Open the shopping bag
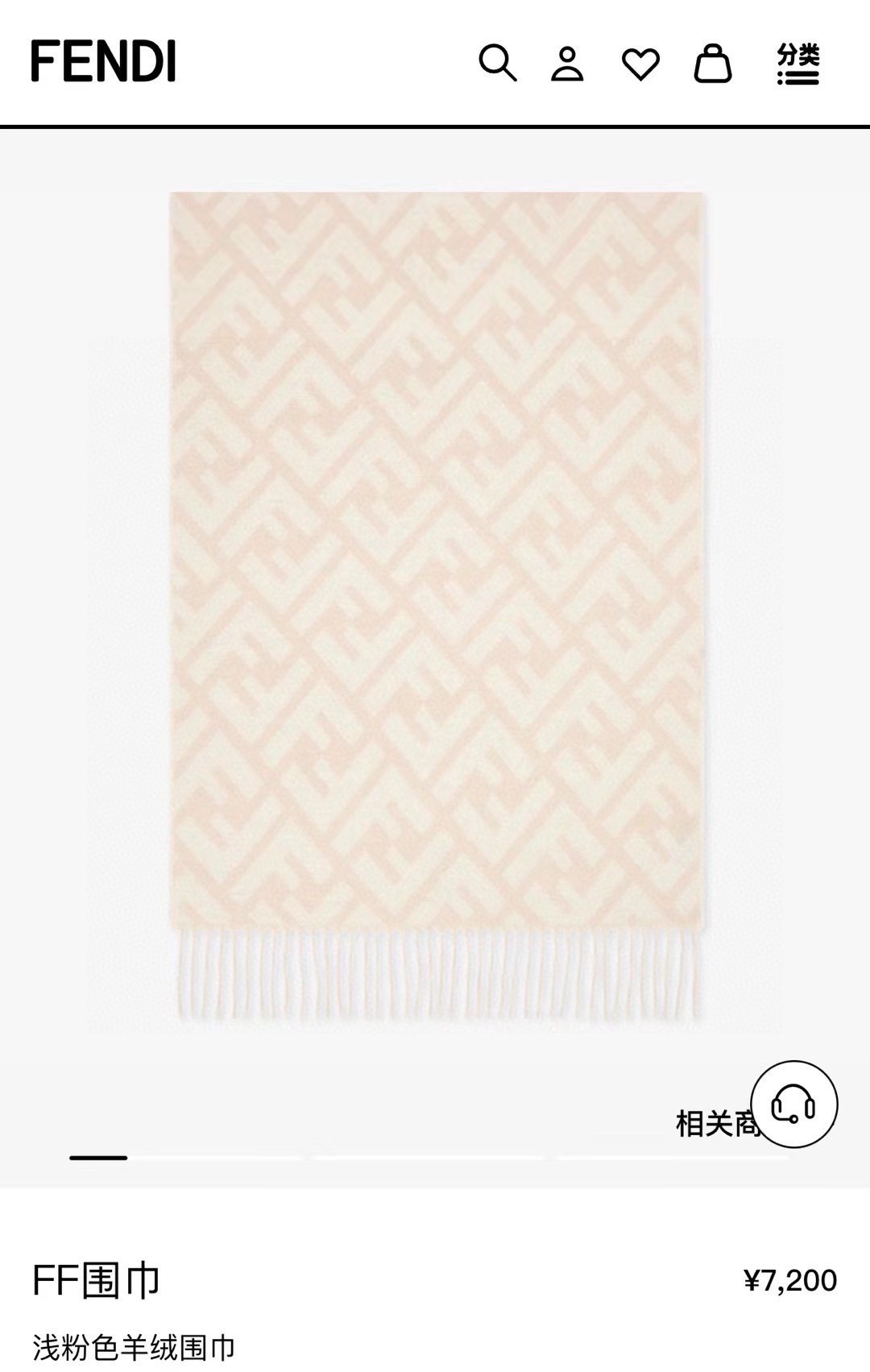Screen dimensions: 870x1372 pyautogui.click(x=713, y=63)
